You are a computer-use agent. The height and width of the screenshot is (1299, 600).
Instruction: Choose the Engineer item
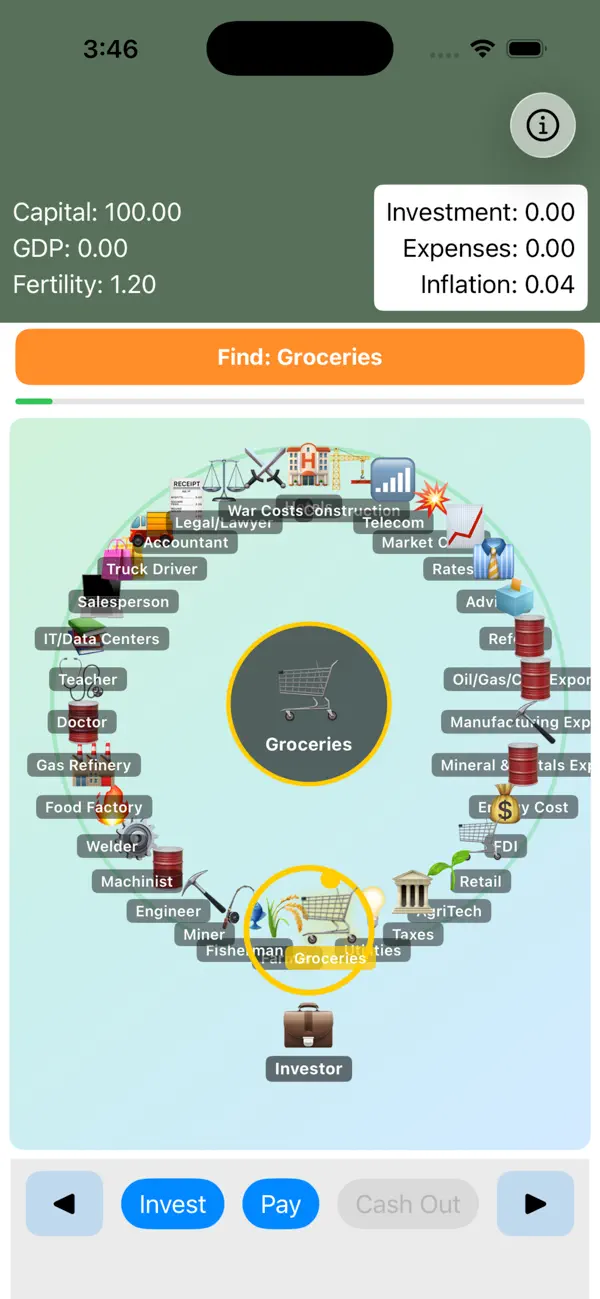tap(169, 911)
